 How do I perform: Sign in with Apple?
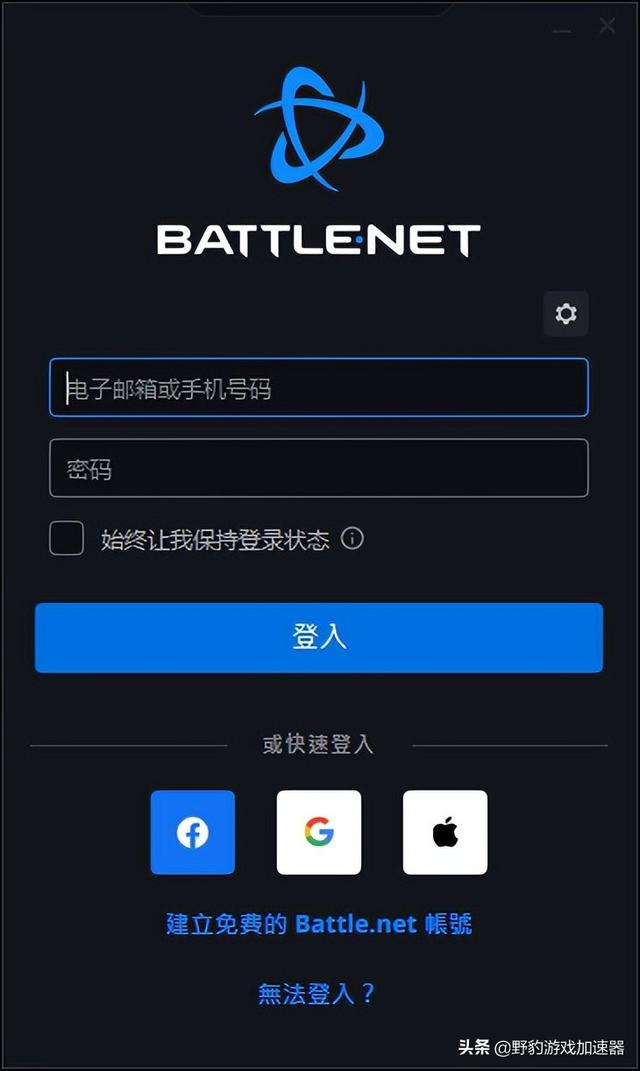[x=445, y=832]
